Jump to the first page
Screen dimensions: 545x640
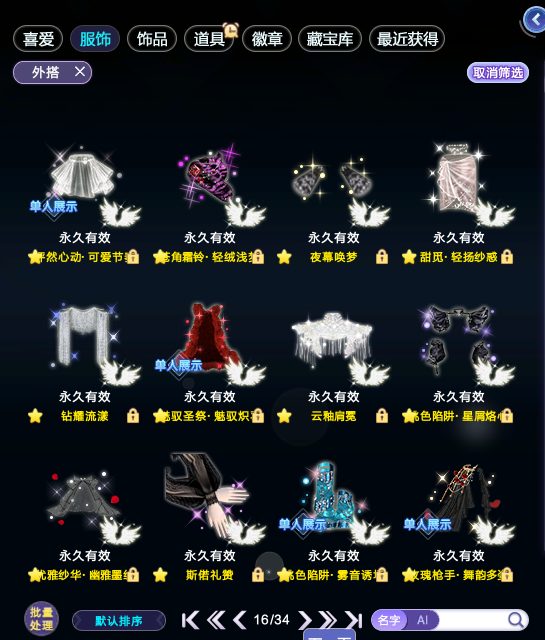tap(190, 620)
